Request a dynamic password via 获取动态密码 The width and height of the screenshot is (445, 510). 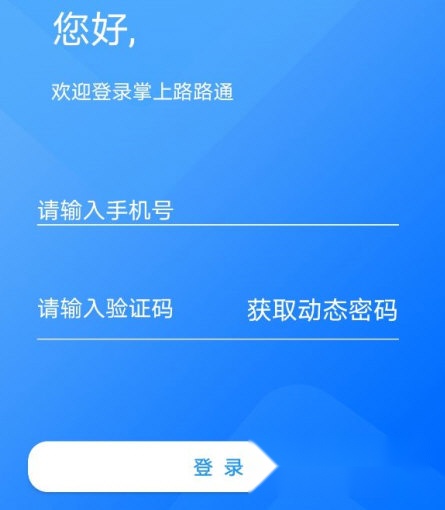tap(322, 310)
